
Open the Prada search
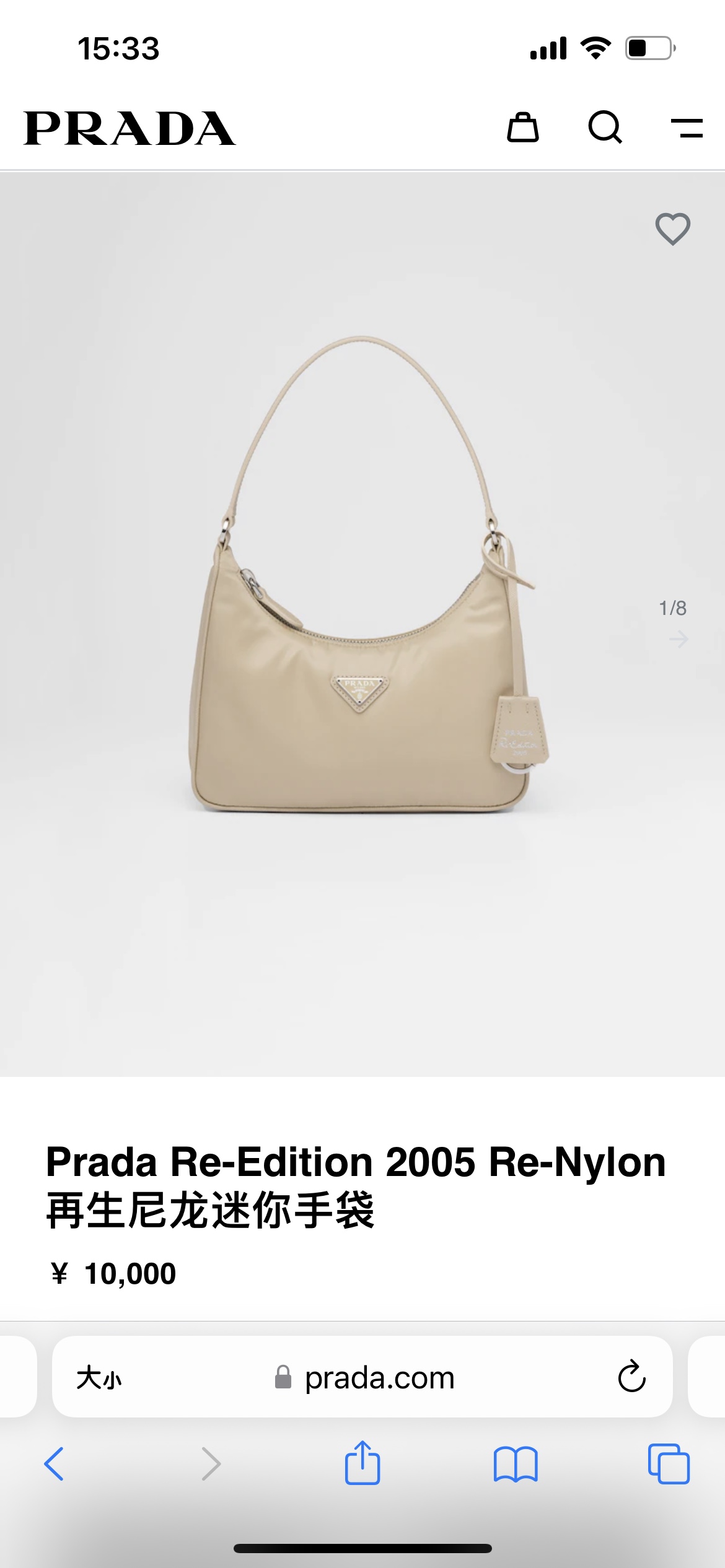pos(605,128)
